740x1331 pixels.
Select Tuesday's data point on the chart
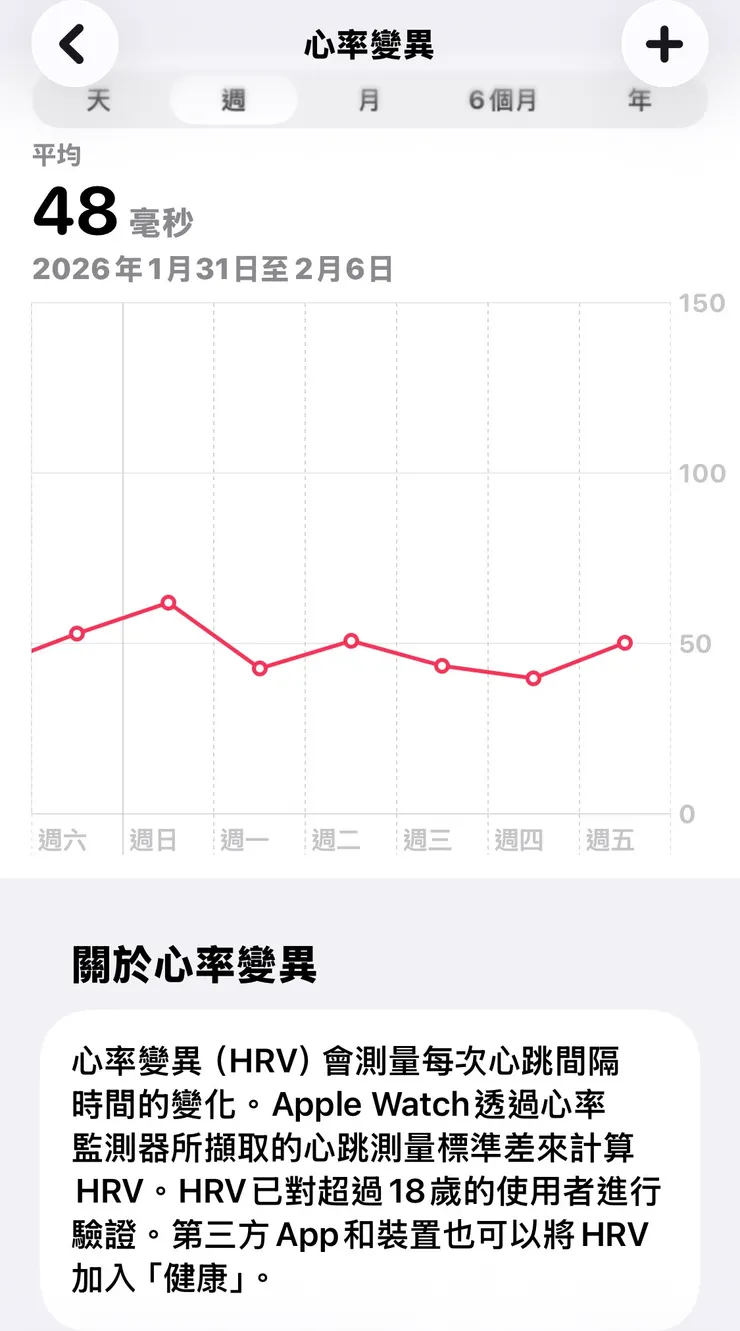point(350,641)
